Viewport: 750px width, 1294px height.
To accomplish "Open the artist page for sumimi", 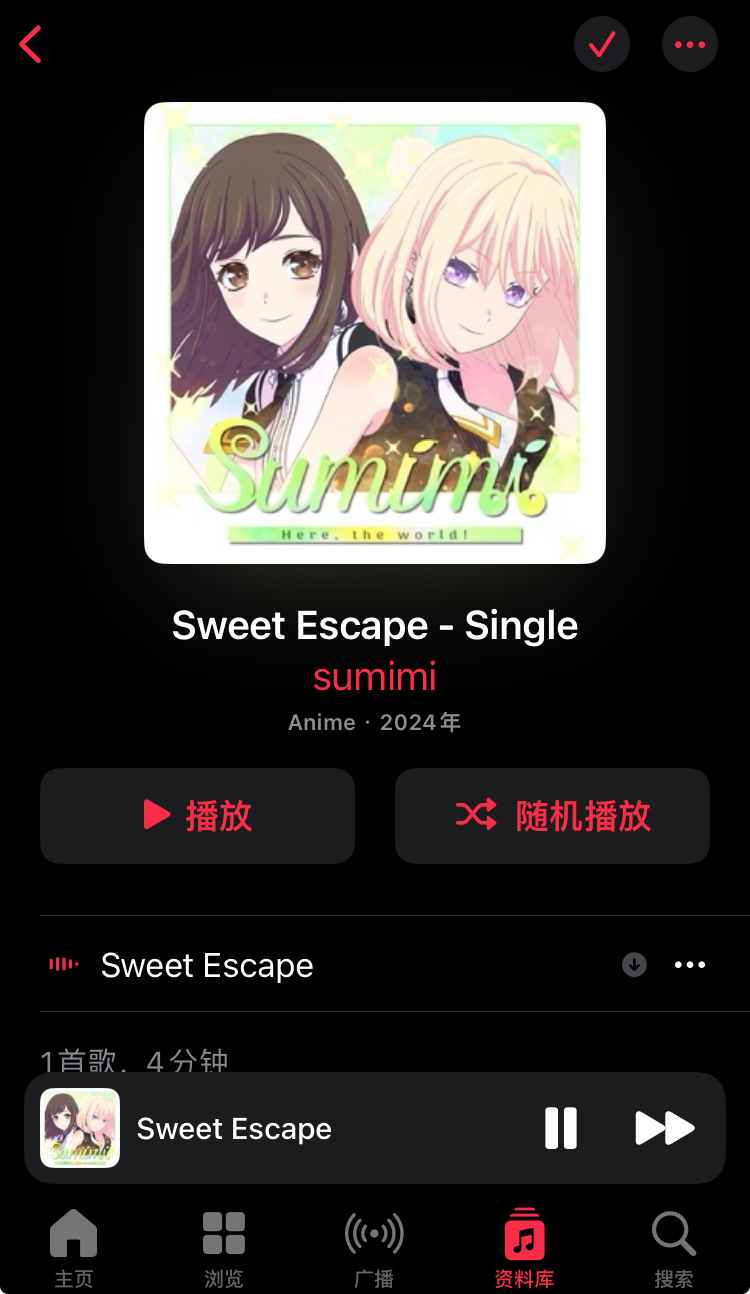I will pos(374,677).
